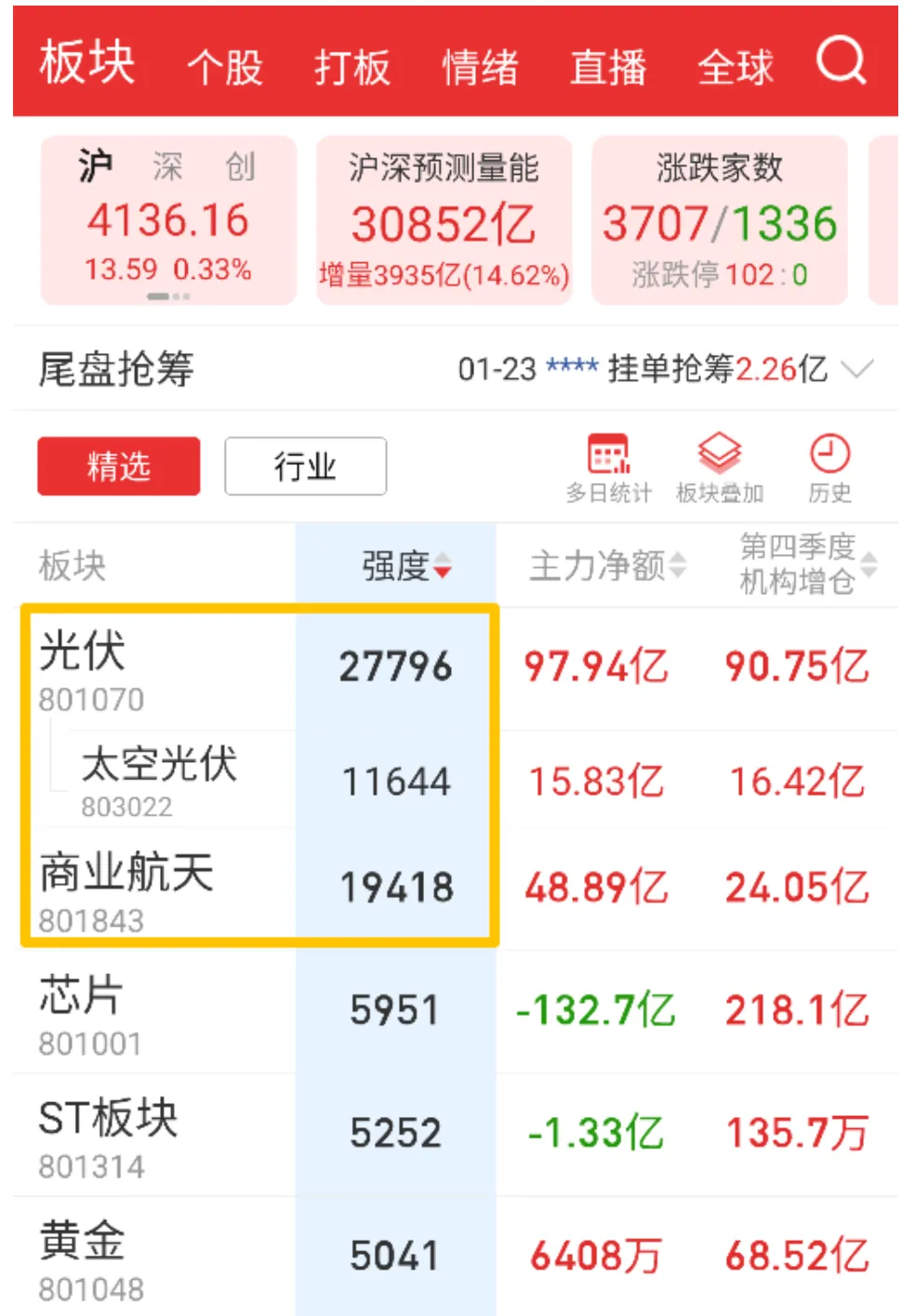
Task: Switch to the 打板 tab
Action: 352,67
